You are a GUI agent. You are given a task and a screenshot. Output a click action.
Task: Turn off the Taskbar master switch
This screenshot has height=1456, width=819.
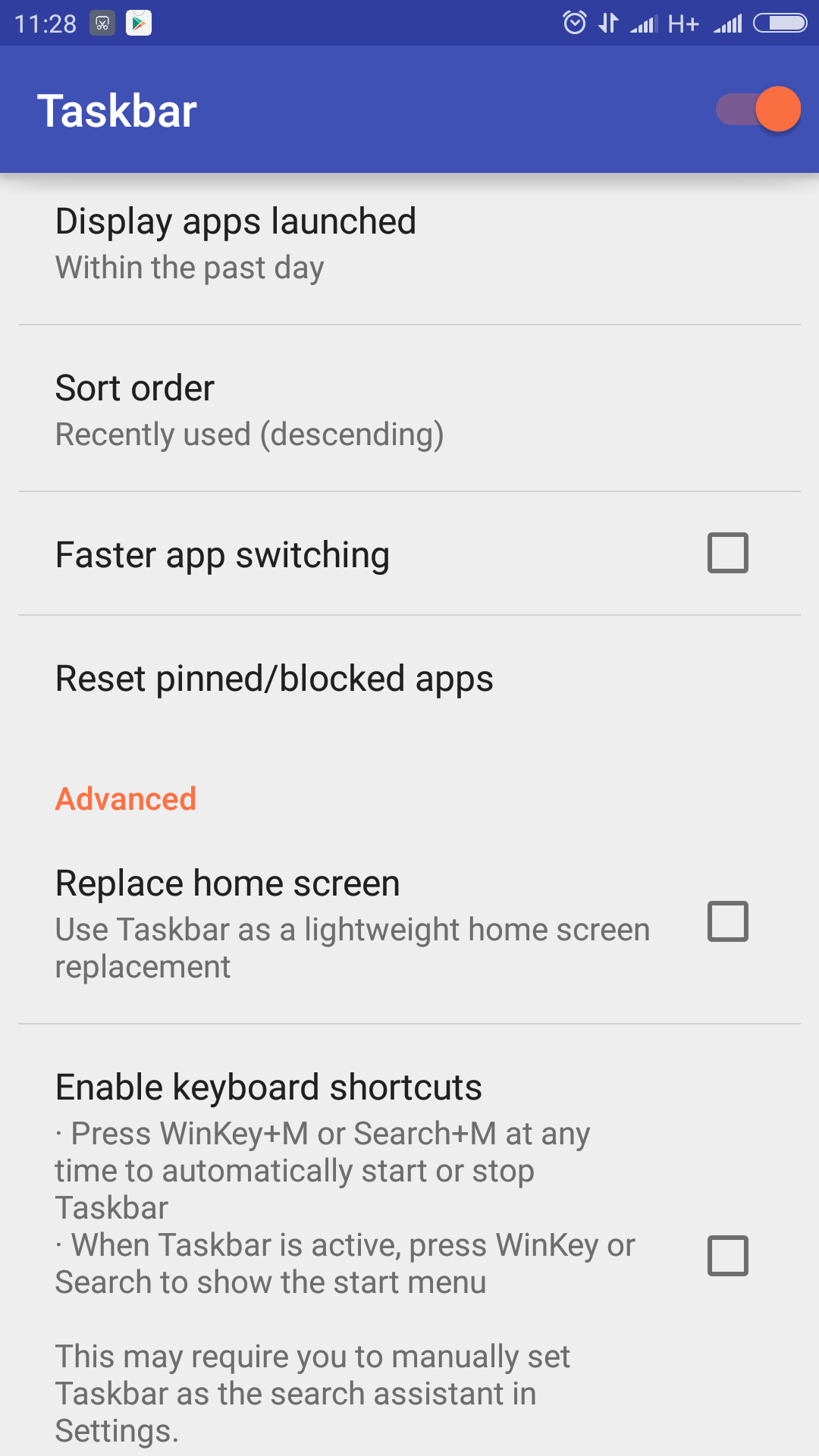tap(758, 109)
